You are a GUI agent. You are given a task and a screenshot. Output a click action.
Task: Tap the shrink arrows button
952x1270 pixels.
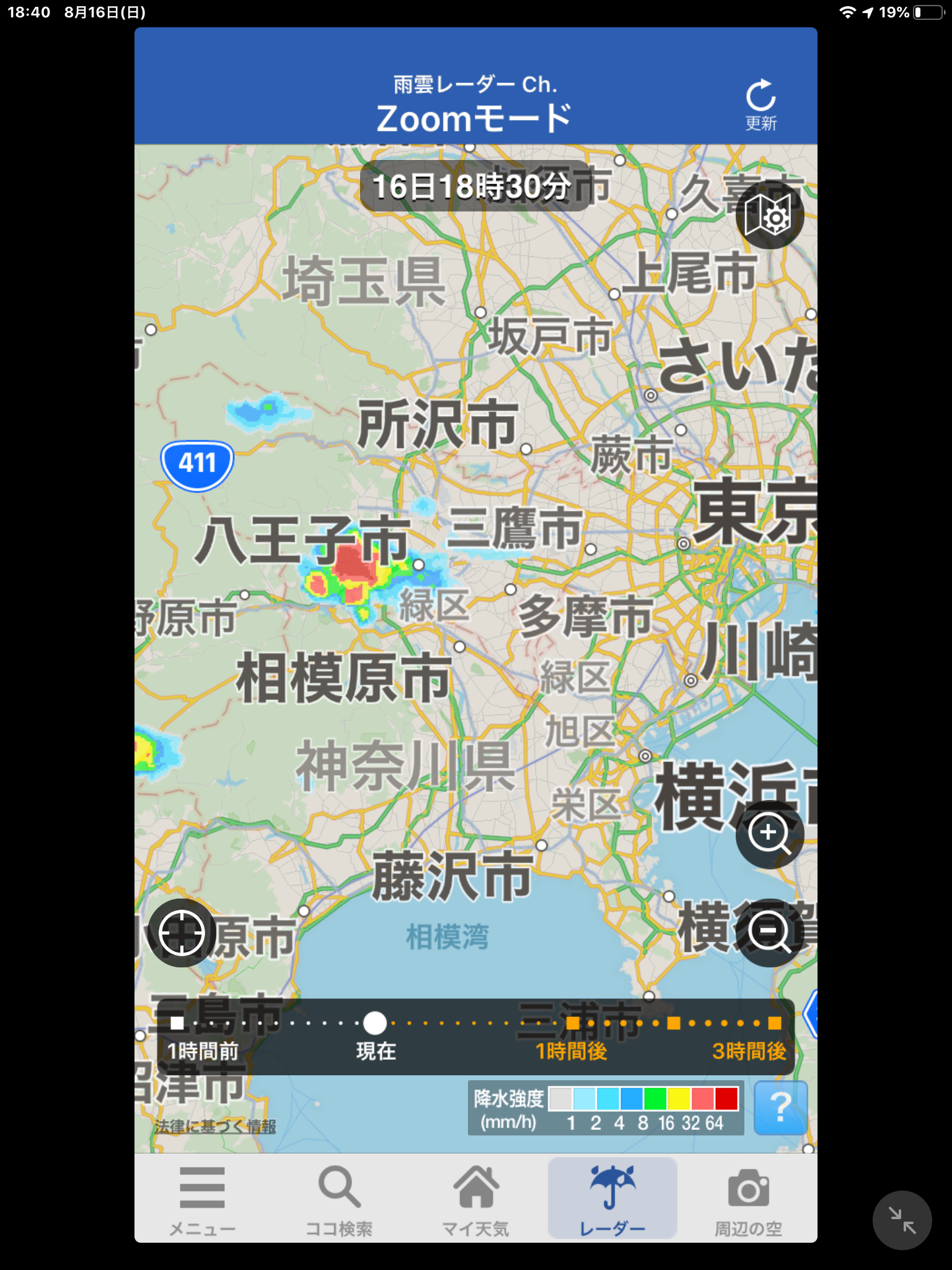(902, 1220)
